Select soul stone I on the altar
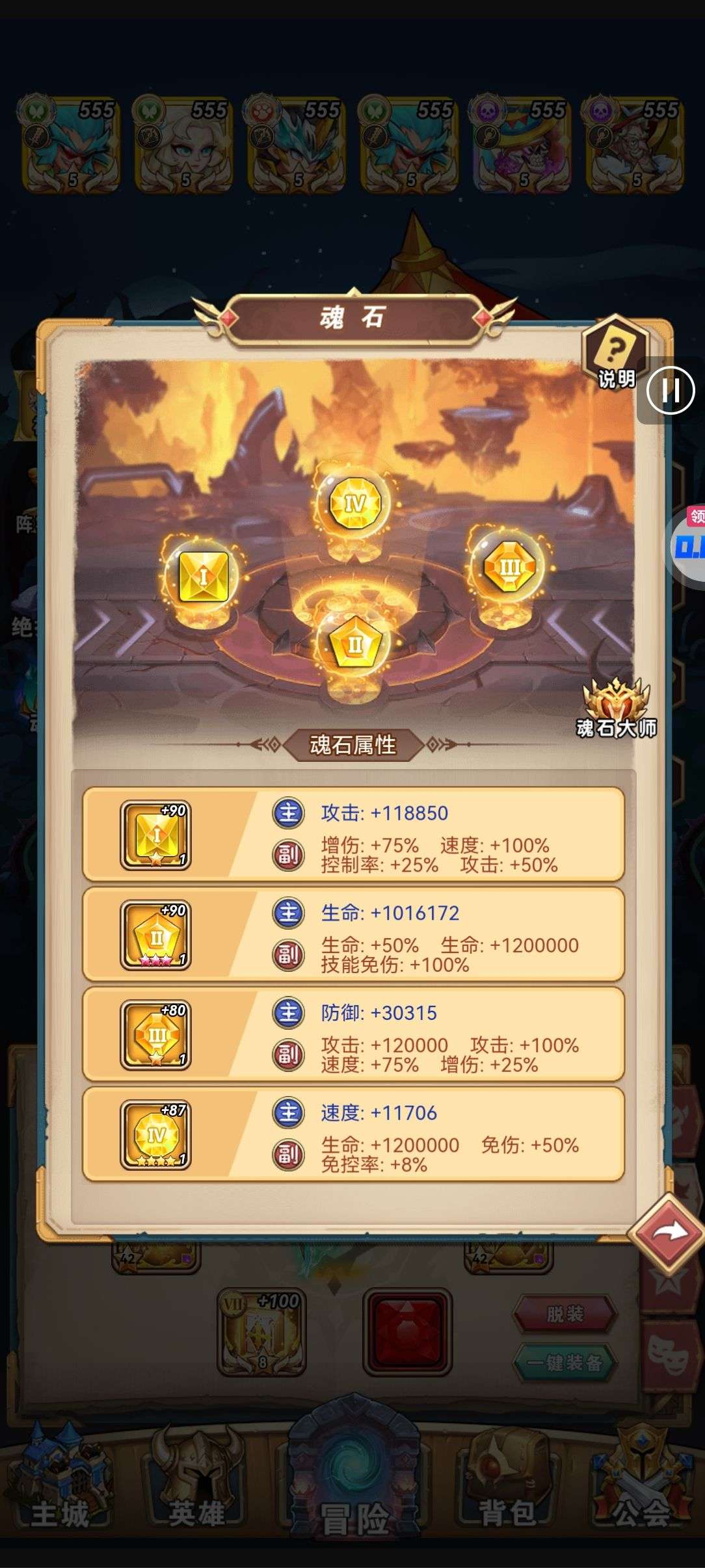This screenshot has height=1568, width=705. pos(204,576)
